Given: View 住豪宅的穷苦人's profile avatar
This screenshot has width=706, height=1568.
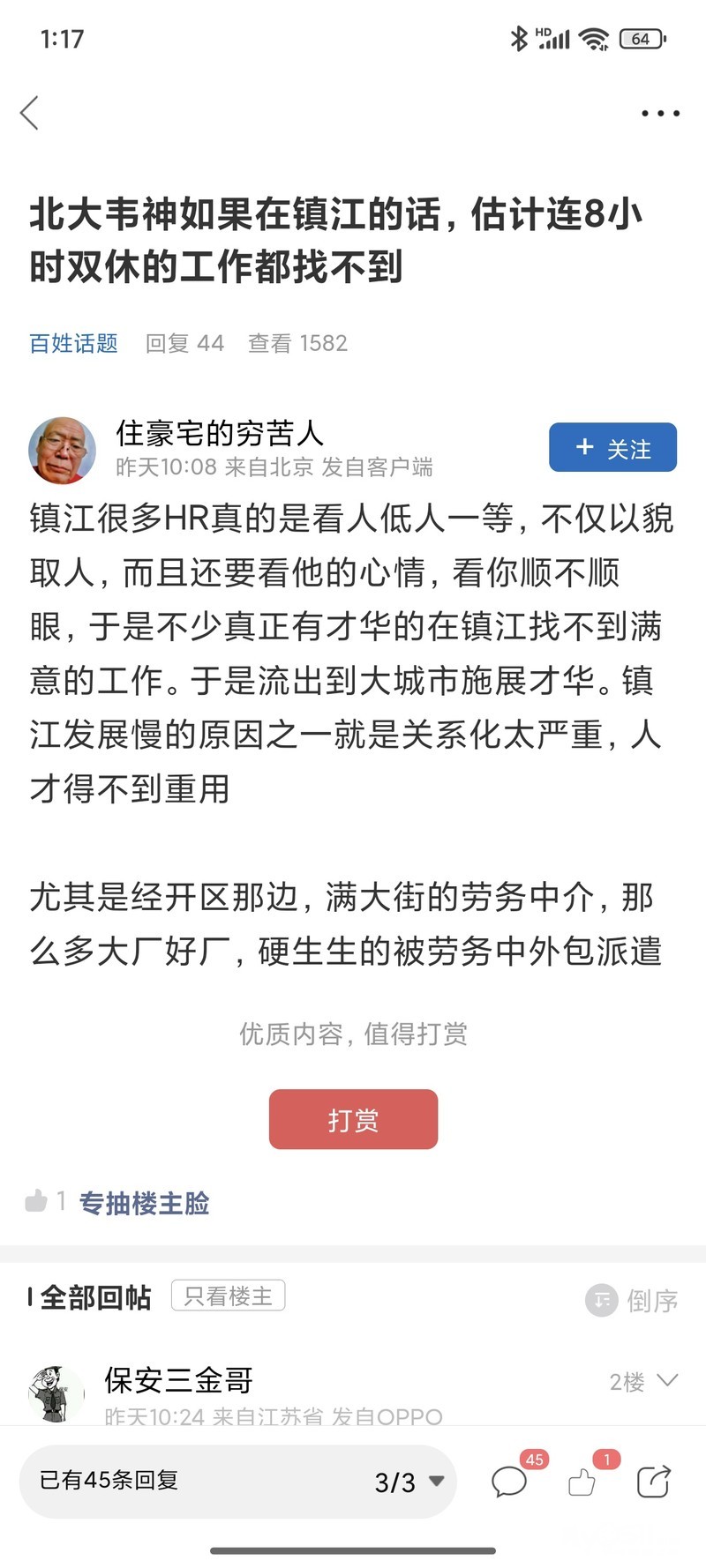Looking at the screenshot, I should coord(62,450).
